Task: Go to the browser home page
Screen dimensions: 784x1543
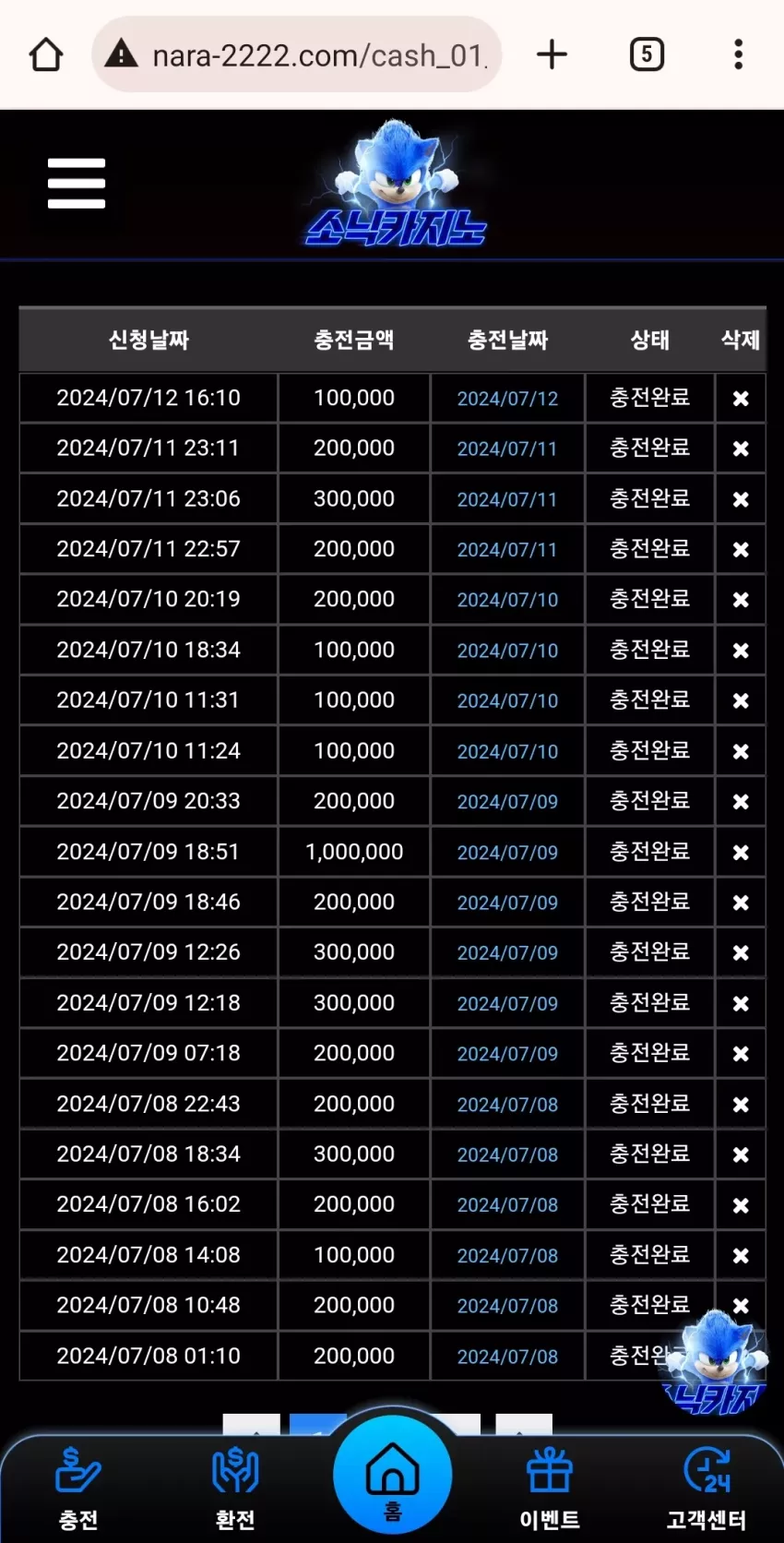Action: tap(46, 54)
